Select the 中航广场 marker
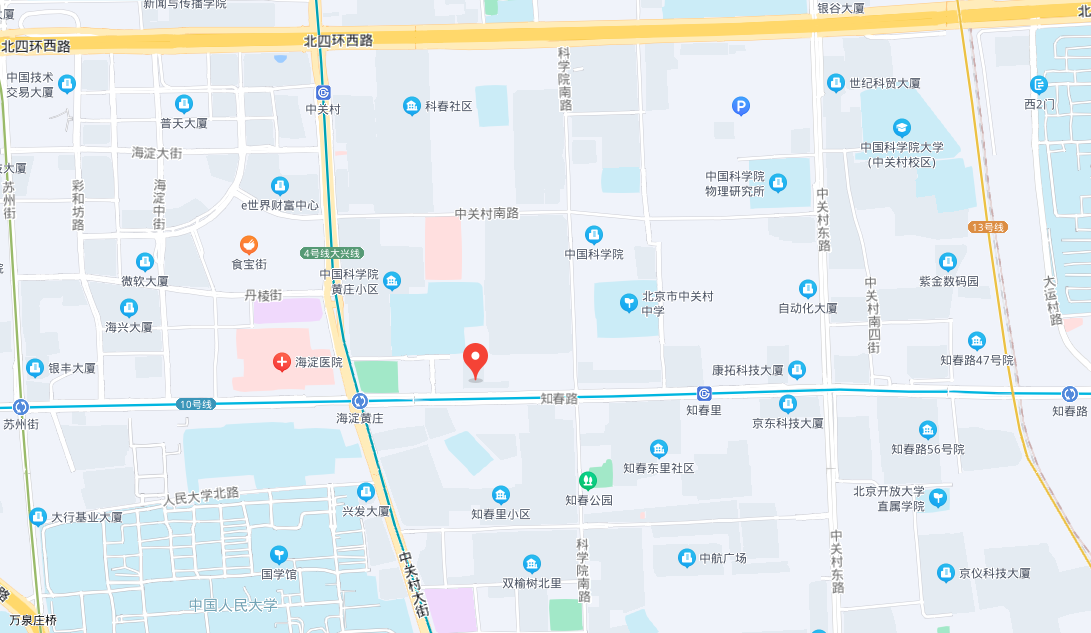This screenshot has height=633, width=1091. [686, 557]
